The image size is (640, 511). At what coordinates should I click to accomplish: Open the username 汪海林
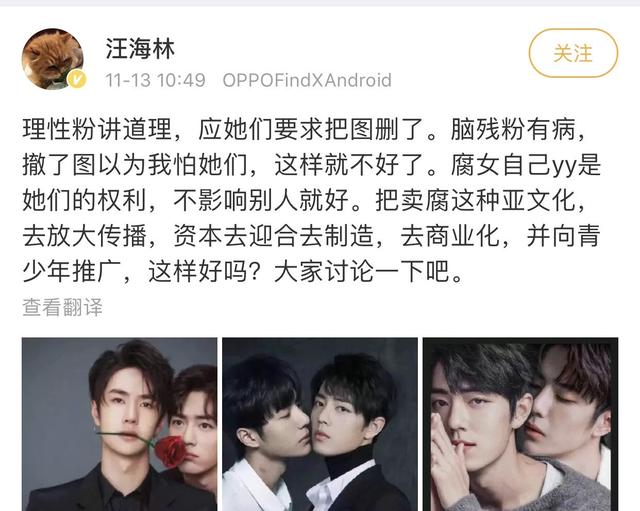click(x=140, y=49)
